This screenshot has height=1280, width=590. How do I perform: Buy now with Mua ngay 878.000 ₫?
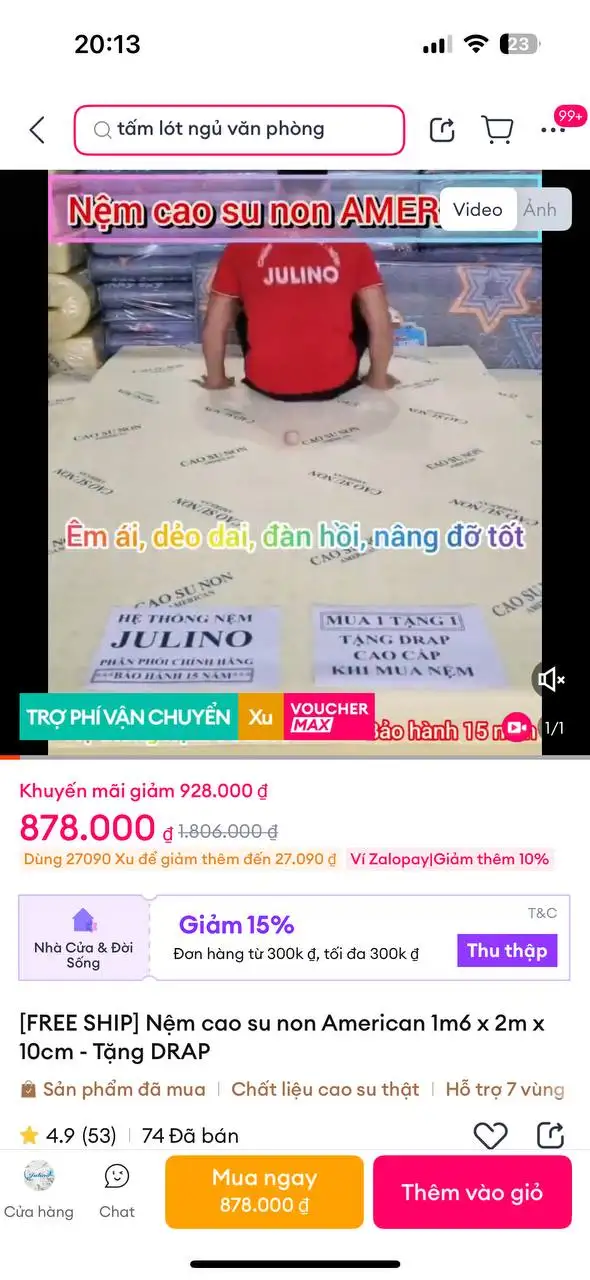(x=264, y=1191)
